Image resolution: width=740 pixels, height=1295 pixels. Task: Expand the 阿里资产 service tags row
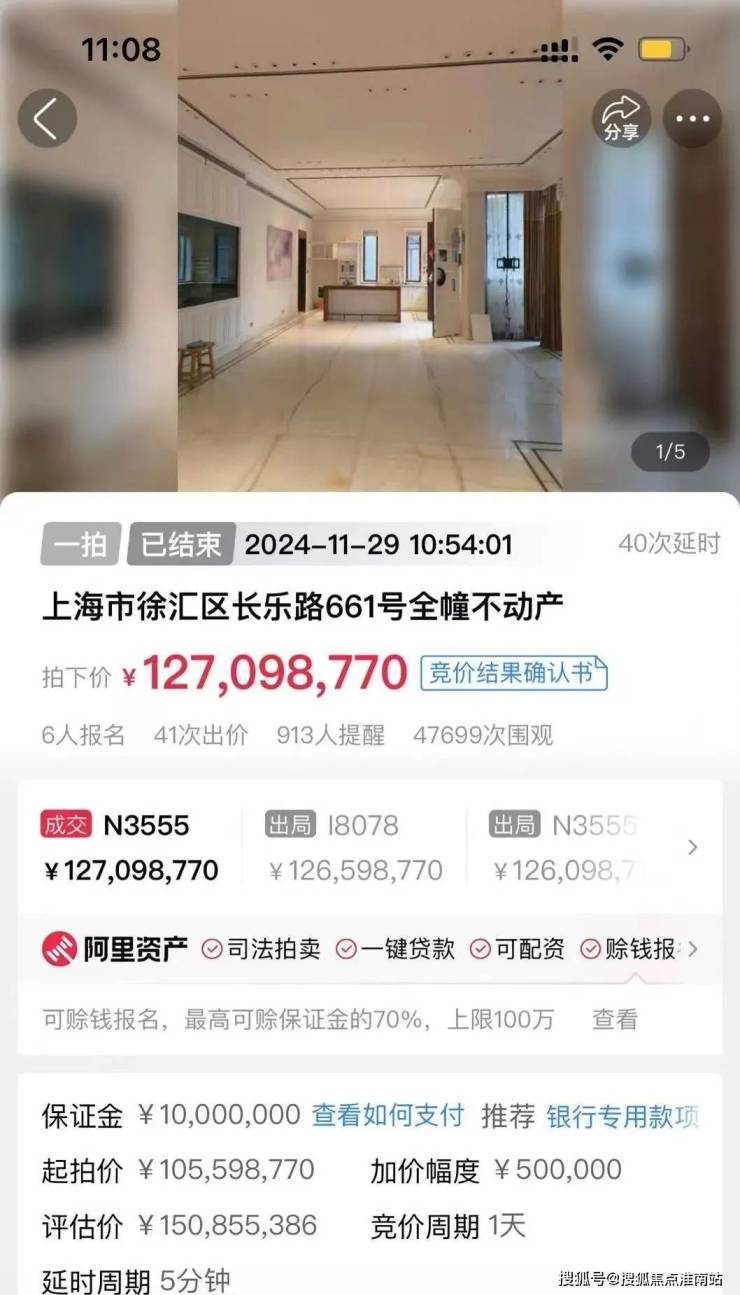(x=693, y=949)
